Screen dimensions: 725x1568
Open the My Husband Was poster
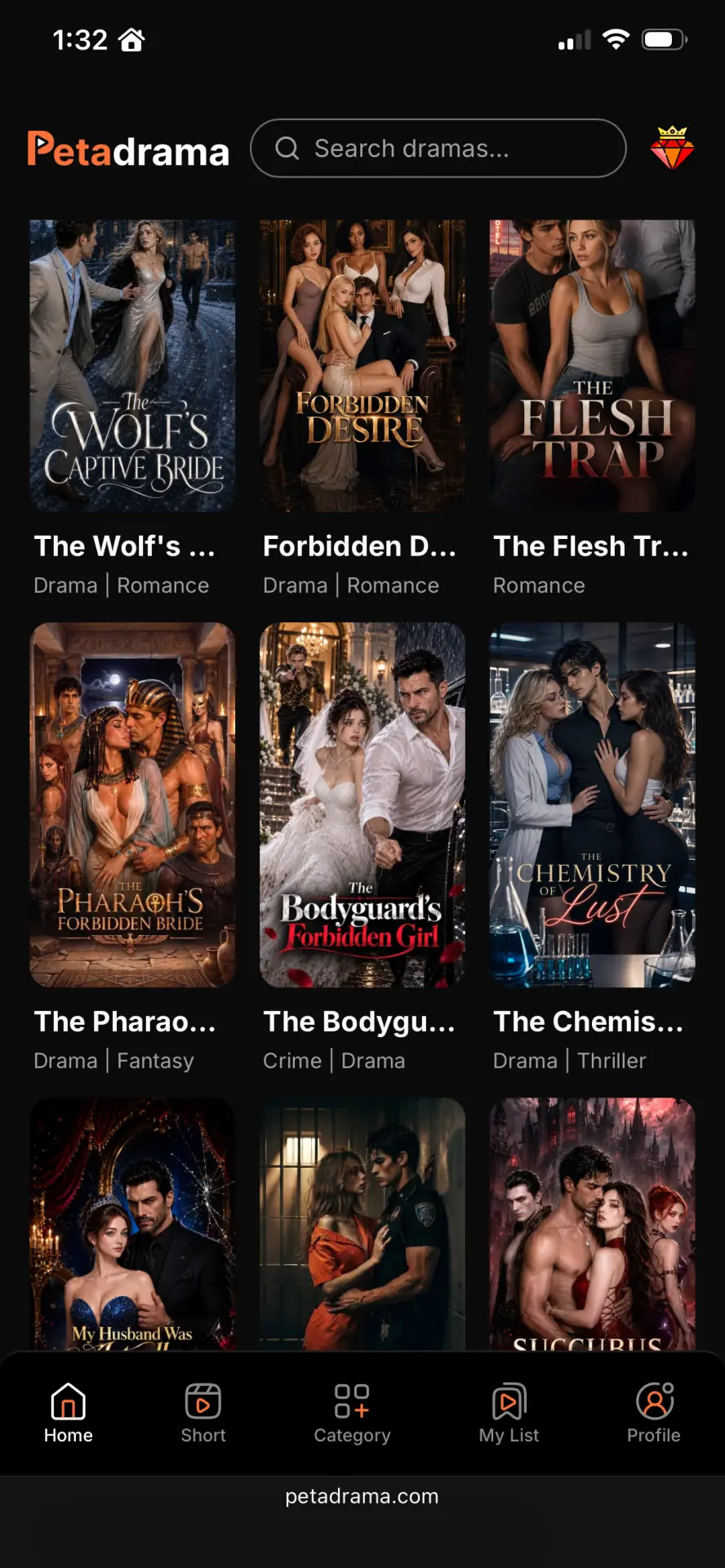pyautogui.click(x=132, y=1223)
